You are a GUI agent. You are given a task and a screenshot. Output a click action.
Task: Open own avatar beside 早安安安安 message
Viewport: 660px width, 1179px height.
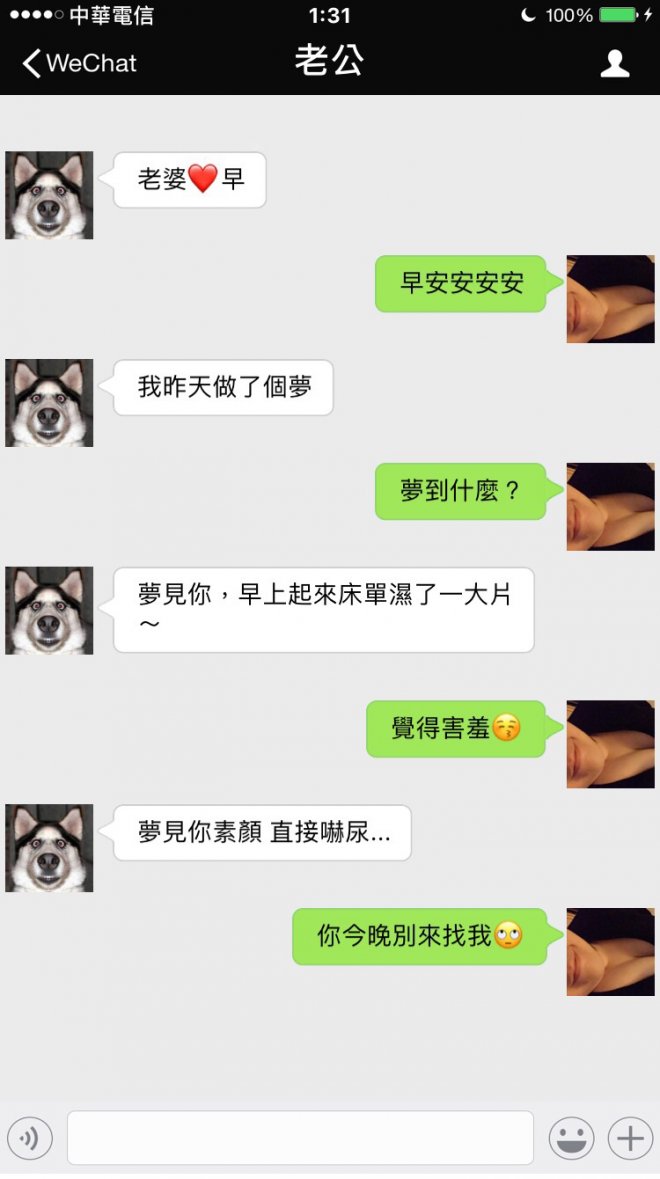coord(610,299)
